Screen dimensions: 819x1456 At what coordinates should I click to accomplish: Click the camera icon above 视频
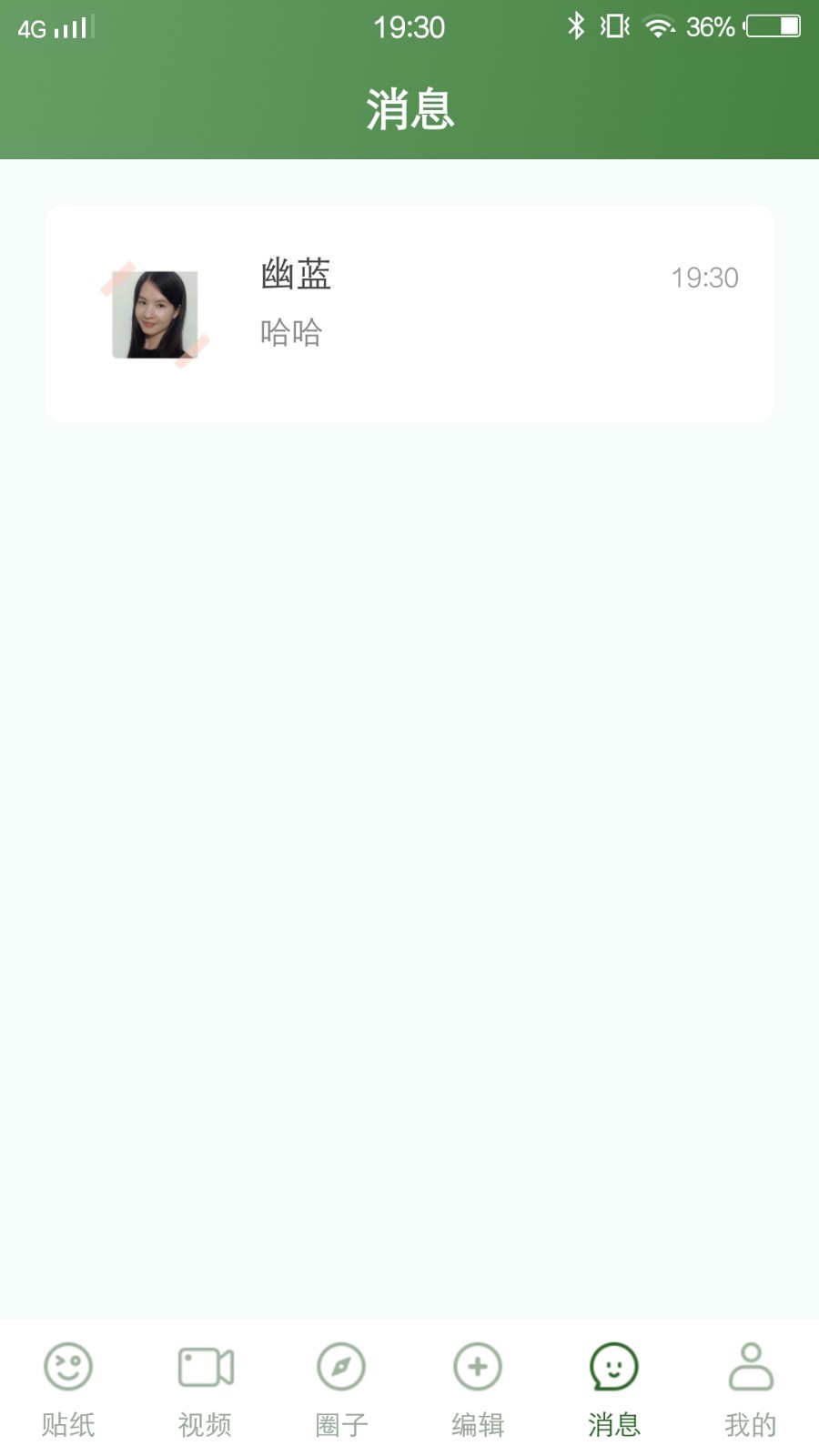pyautogui.click(x=204, y=1367)
